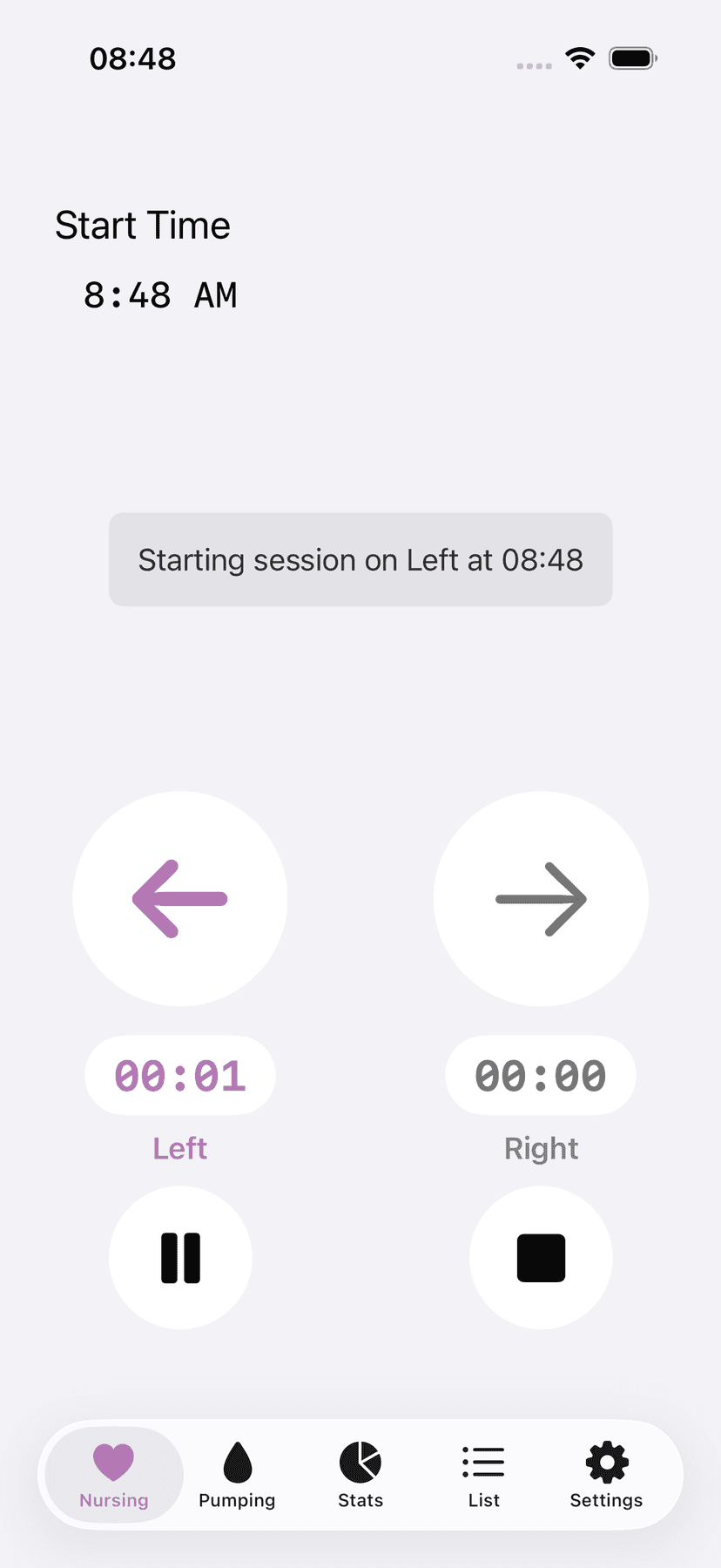Open the Settings tab
This screenshot has width=721, height=1568.
tap(606, 1475)
